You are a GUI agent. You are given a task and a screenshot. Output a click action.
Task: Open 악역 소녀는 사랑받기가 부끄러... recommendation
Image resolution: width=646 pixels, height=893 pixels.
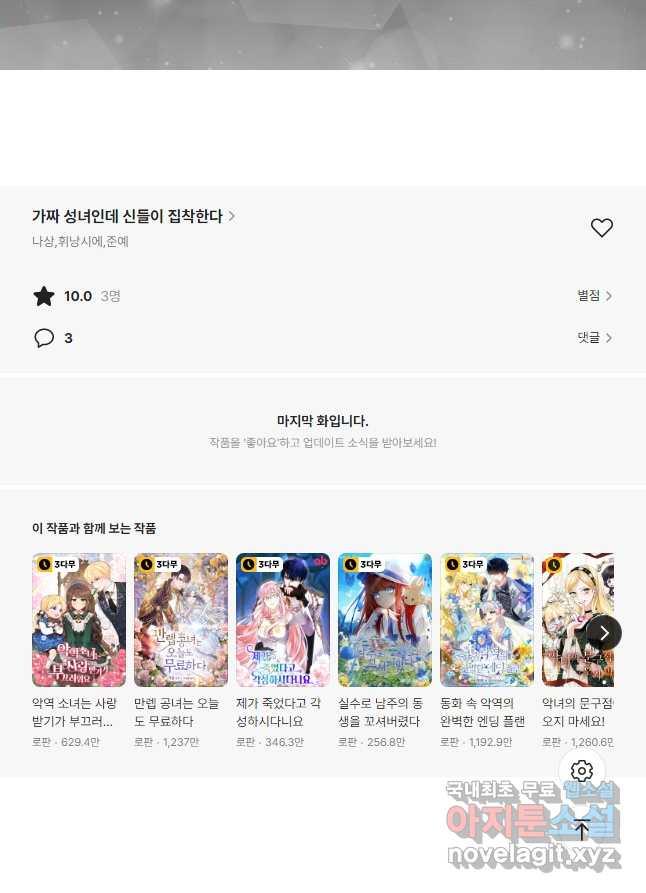point(80,620)
